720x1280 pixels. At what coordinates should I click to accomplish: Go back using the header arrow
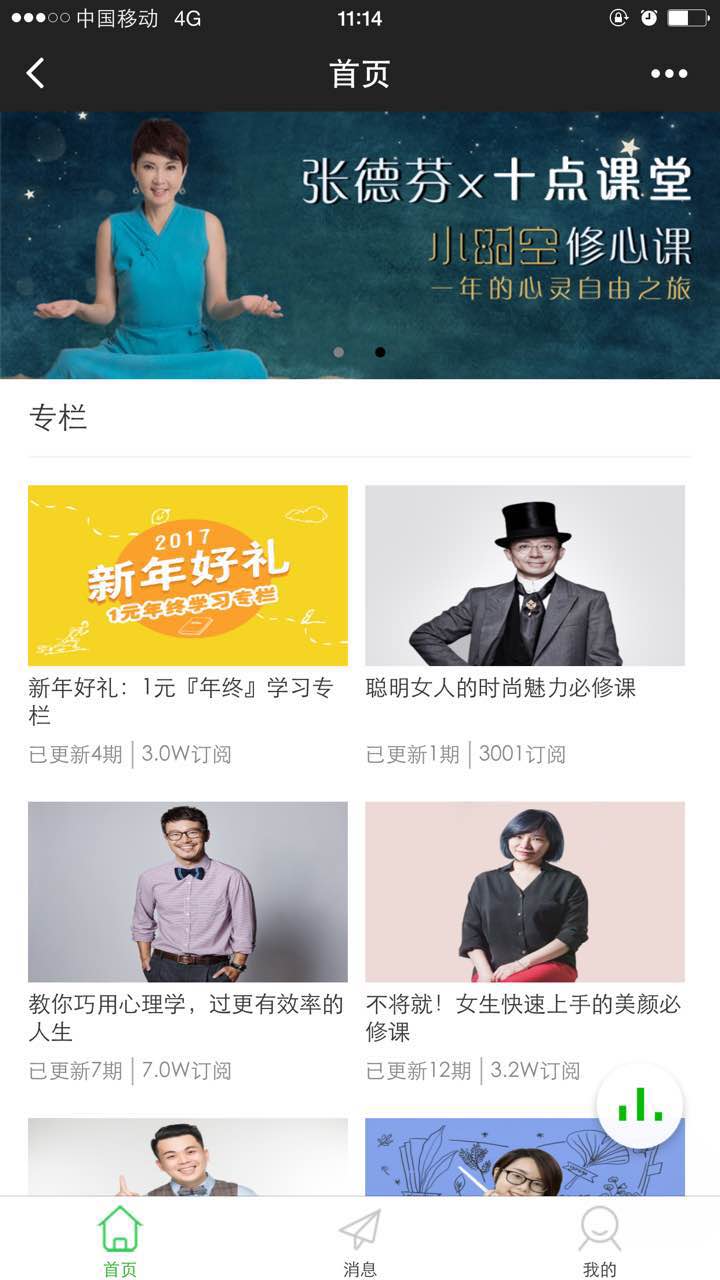click(x=36, y=73)
